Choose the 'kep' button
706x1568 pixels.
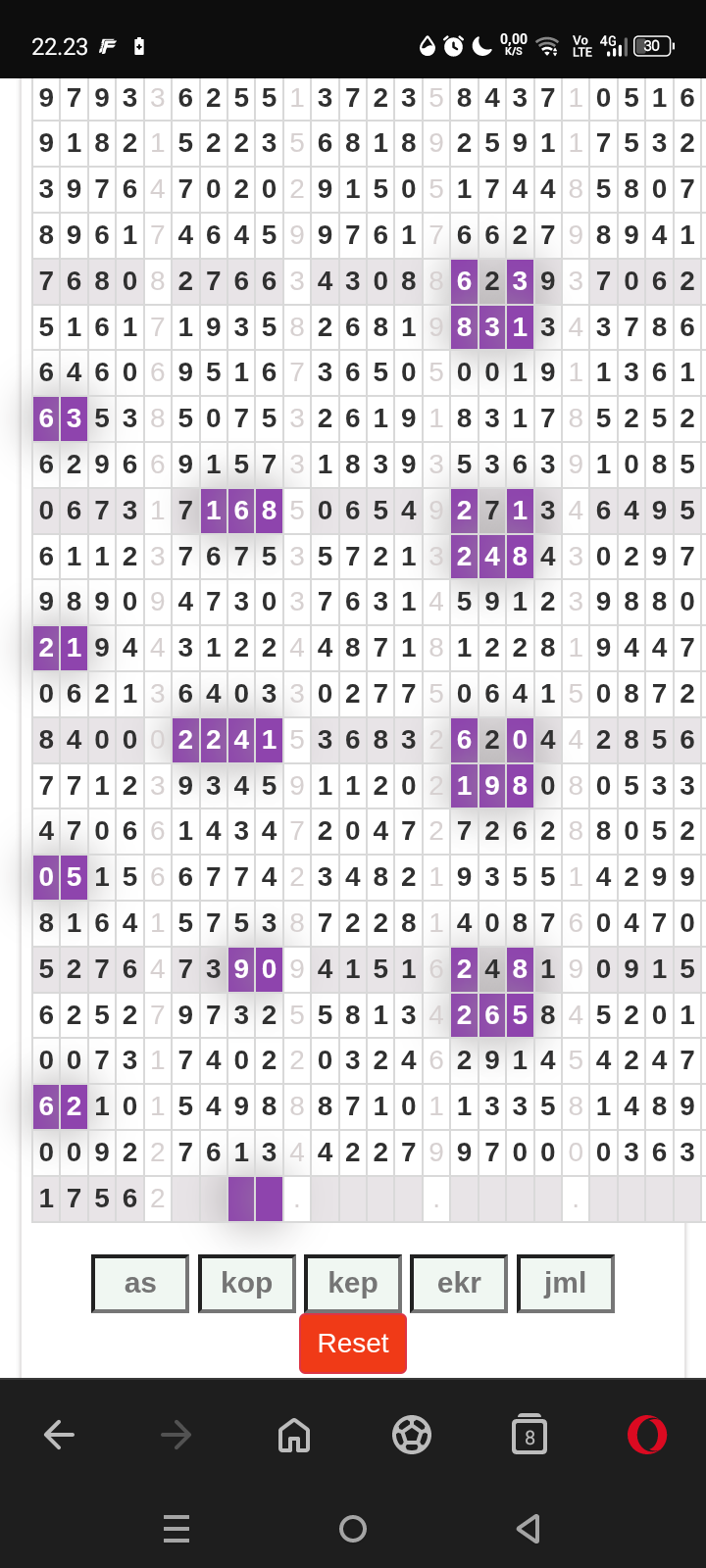tap(353, 1284)
